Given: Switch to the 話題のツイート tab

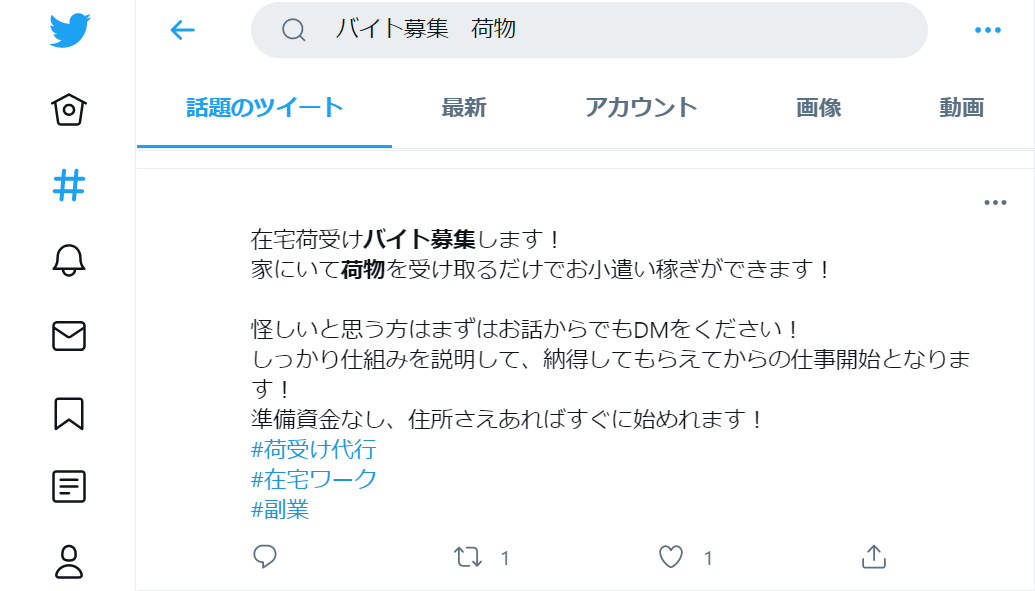Looking at the screenshot, I should (x=265, y=108).
